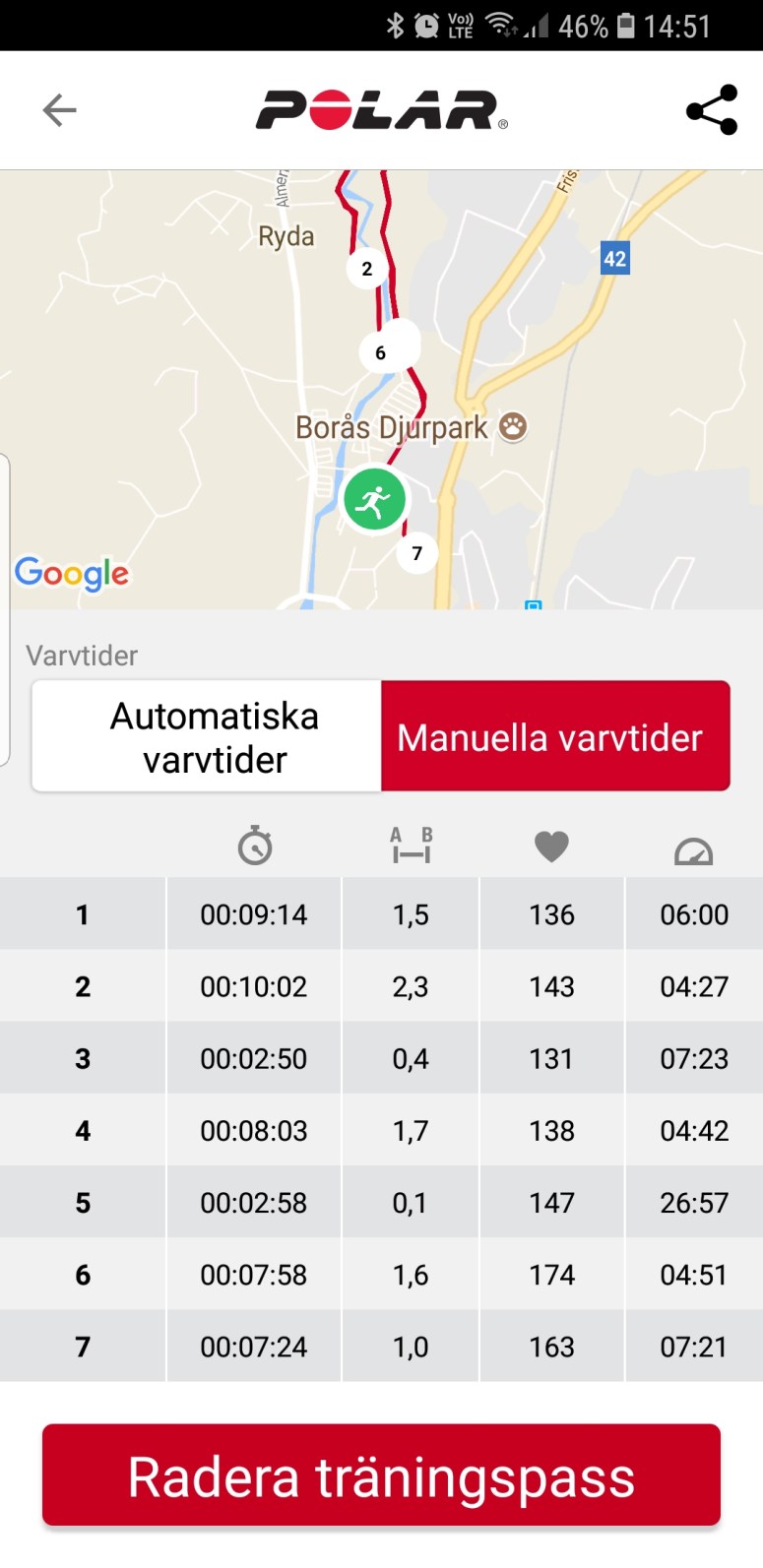
Task: Go back using the top-left arrow
Action: coord(59,109)
